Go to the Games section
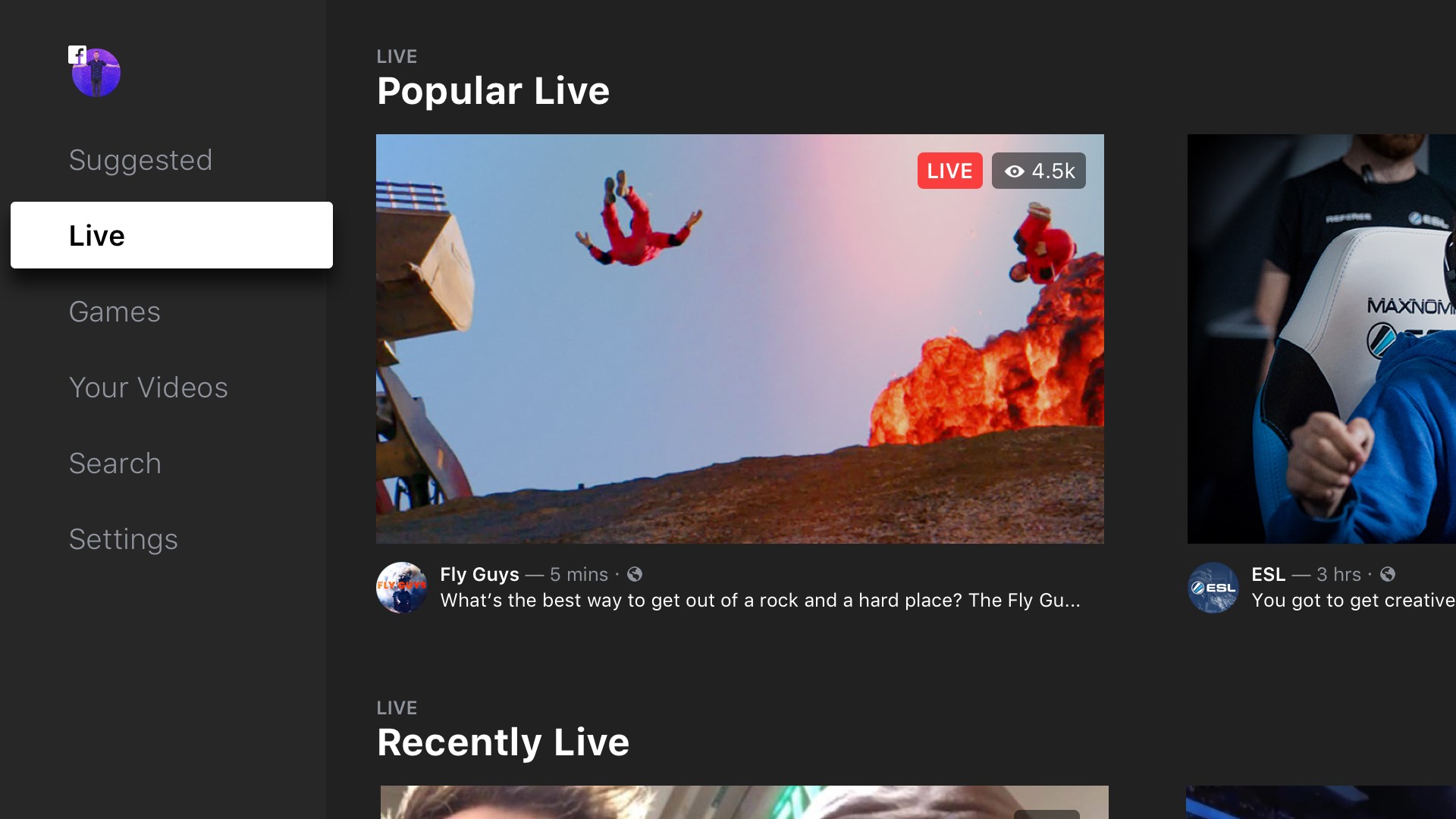 (115, 312)
